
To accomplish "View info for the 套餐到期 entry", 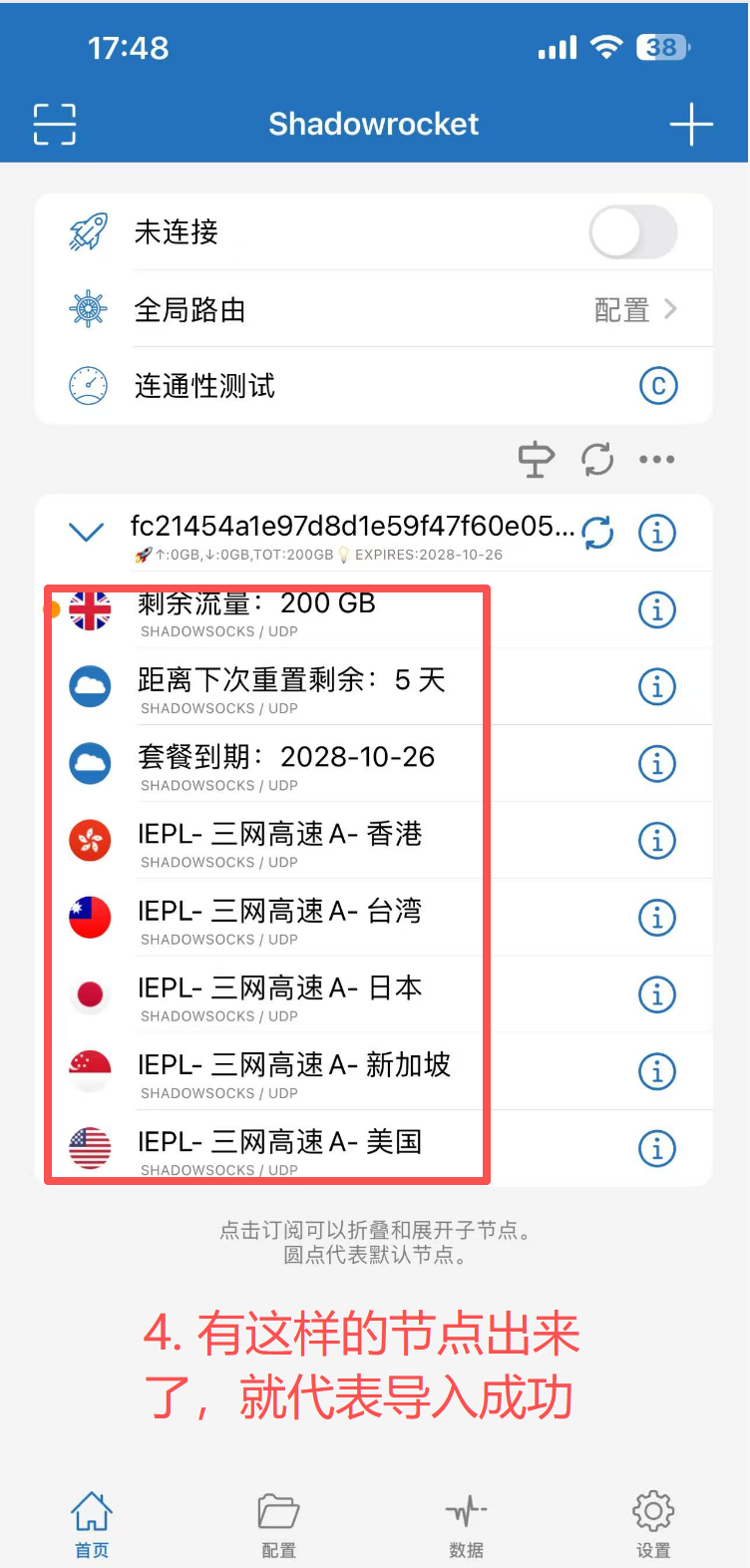I will point(656,764).
